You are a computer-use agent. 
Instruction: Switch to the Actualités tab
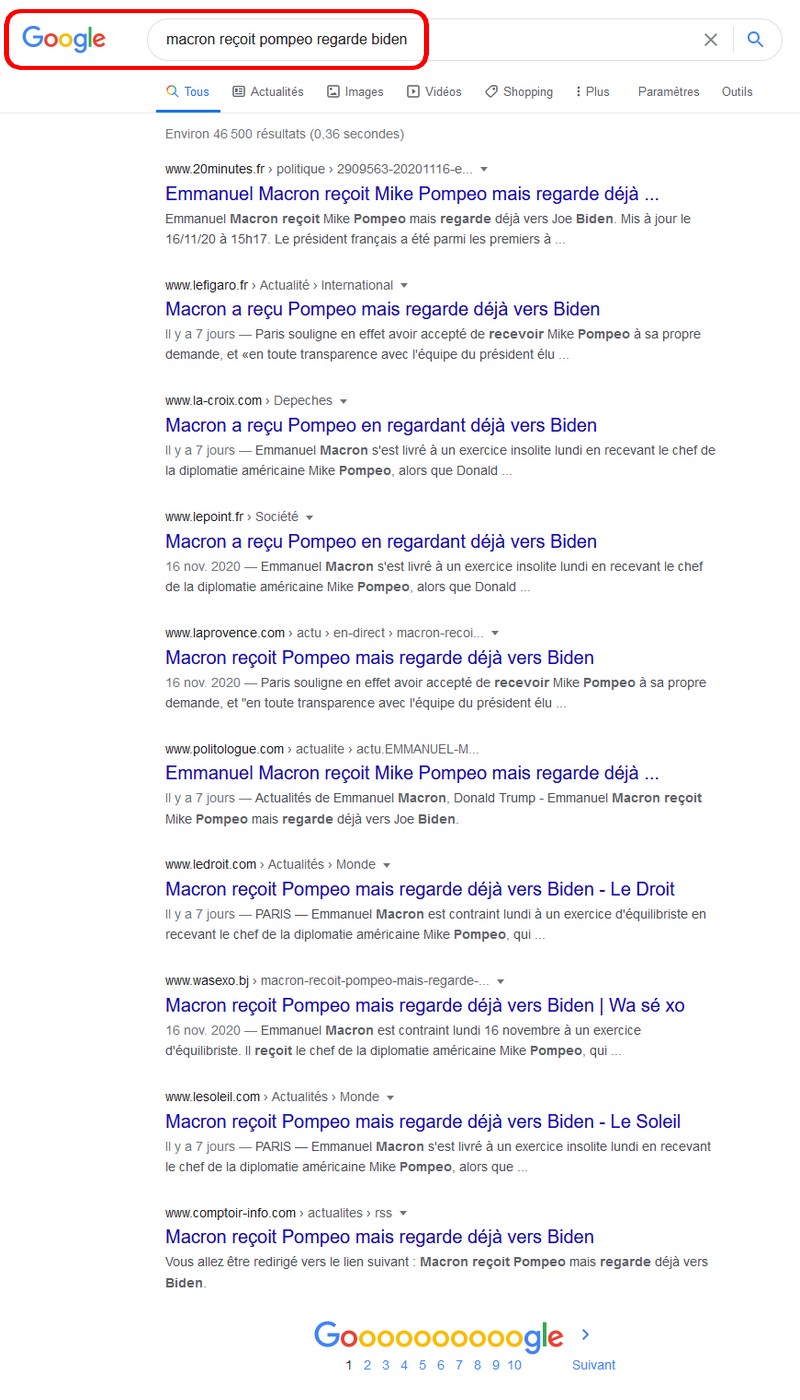267,92
